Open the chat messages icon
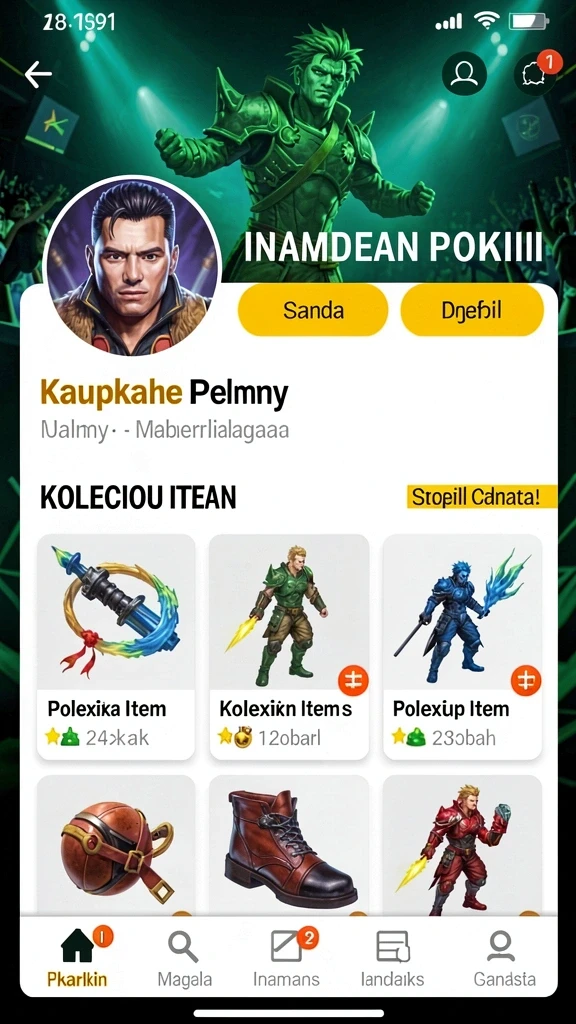 (x=534, y=74)
